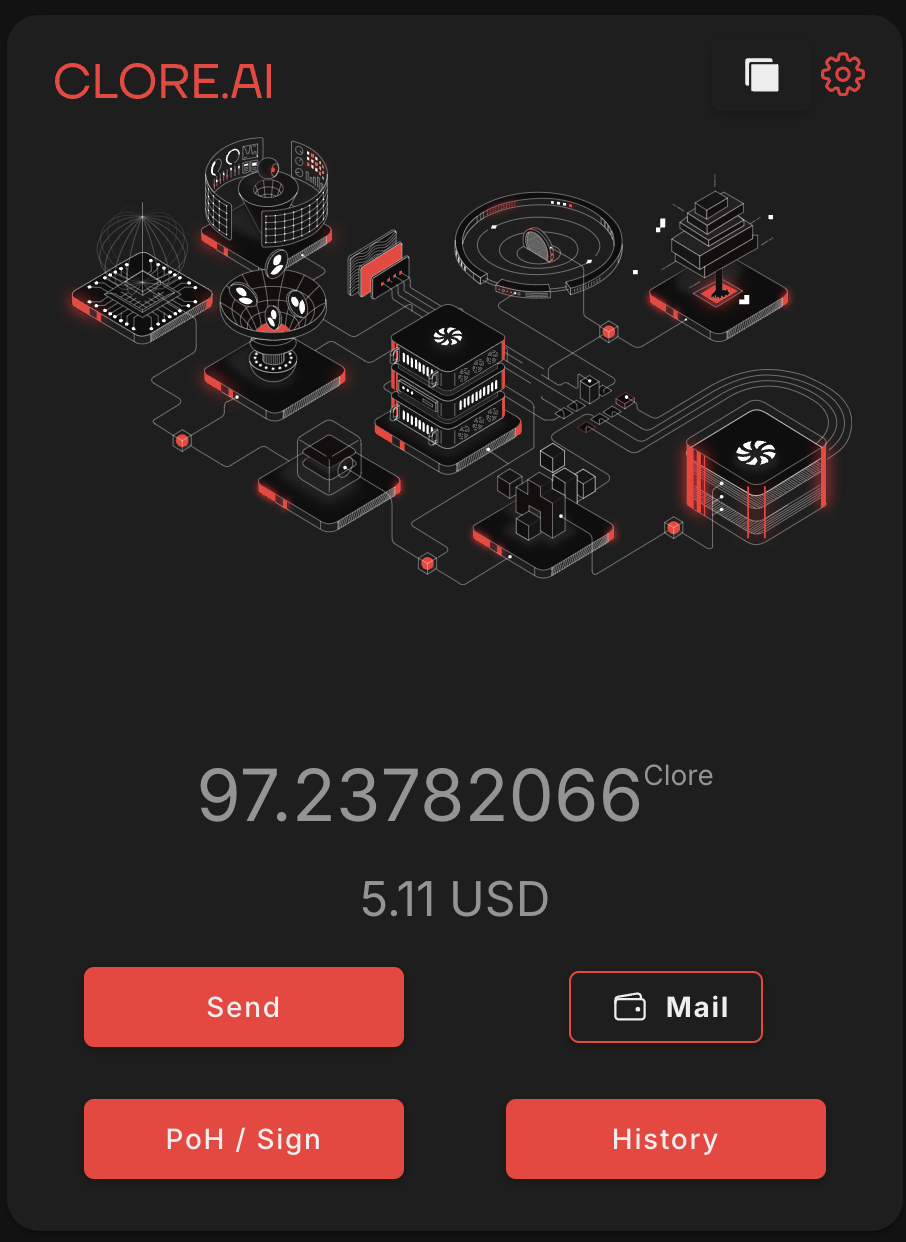
Task: Tap the copy address icon
Action: [x=761, y=76]
